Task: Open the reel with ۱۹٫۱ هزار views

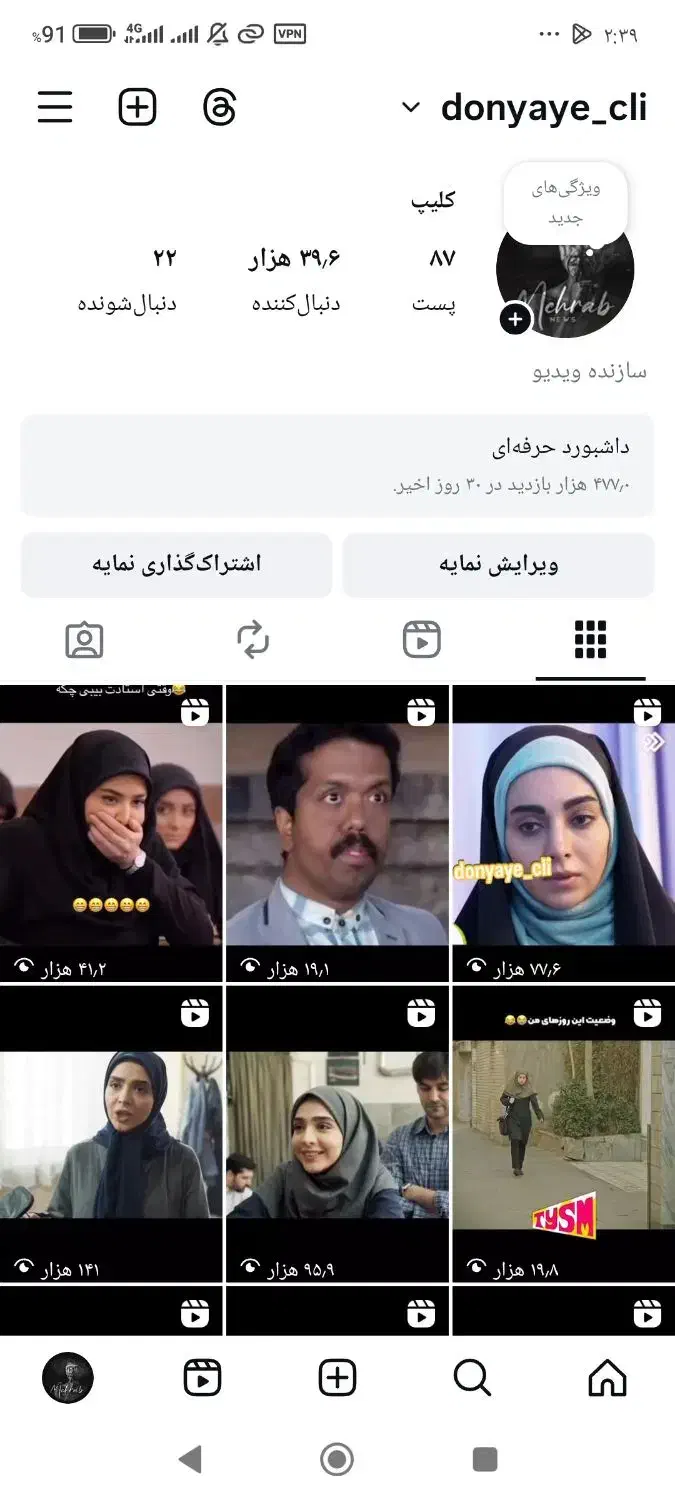Action: (x=337, y=835)
